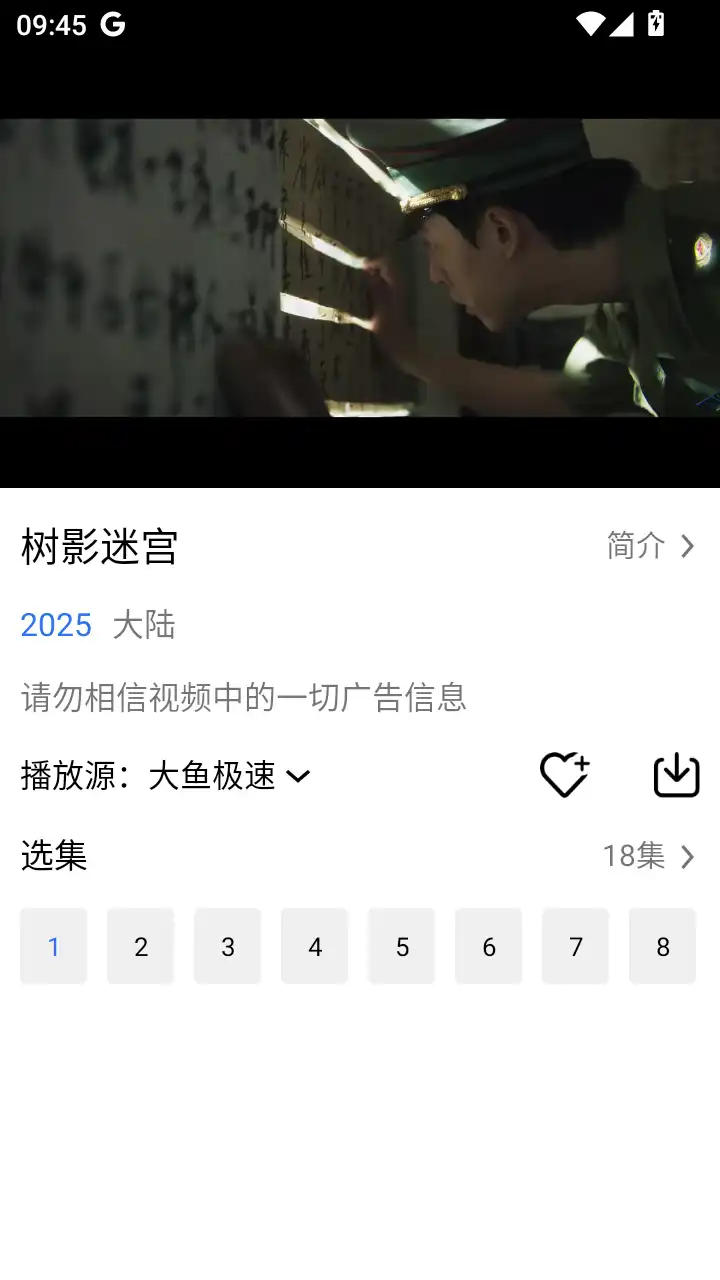Play episode 5 from the episode grid
720x1280 pixels.
(x=401, y=946)
